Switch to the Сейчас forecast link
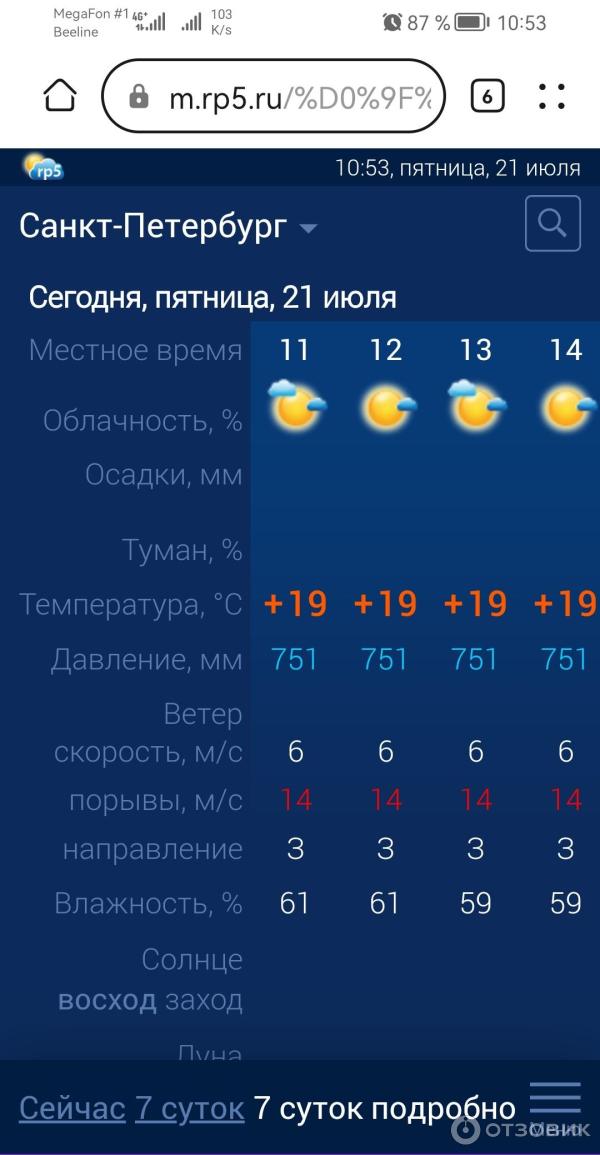This screenshot has height=1155, width=600. 72,1108
